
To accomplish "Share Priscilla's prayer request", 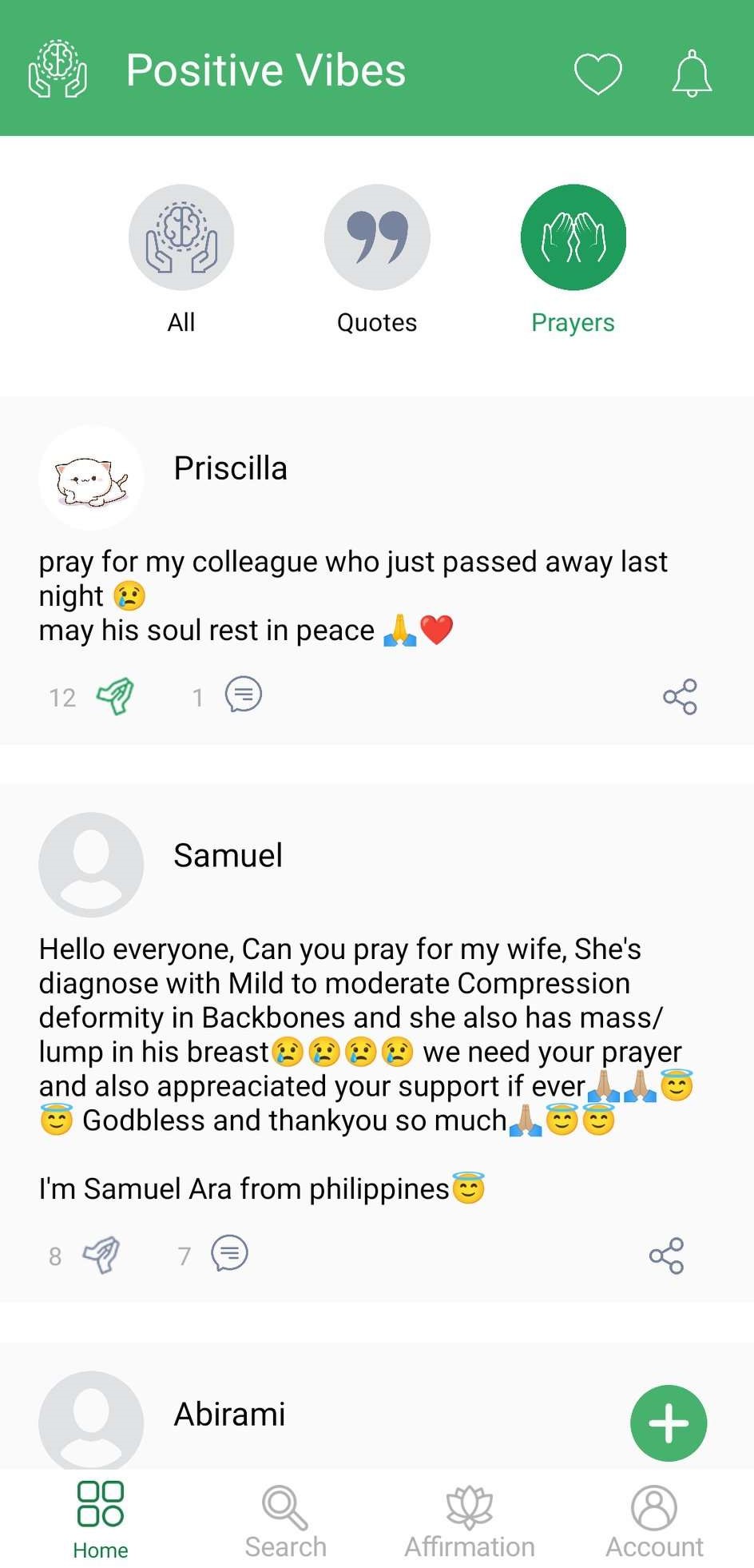I will click(680, 697).
